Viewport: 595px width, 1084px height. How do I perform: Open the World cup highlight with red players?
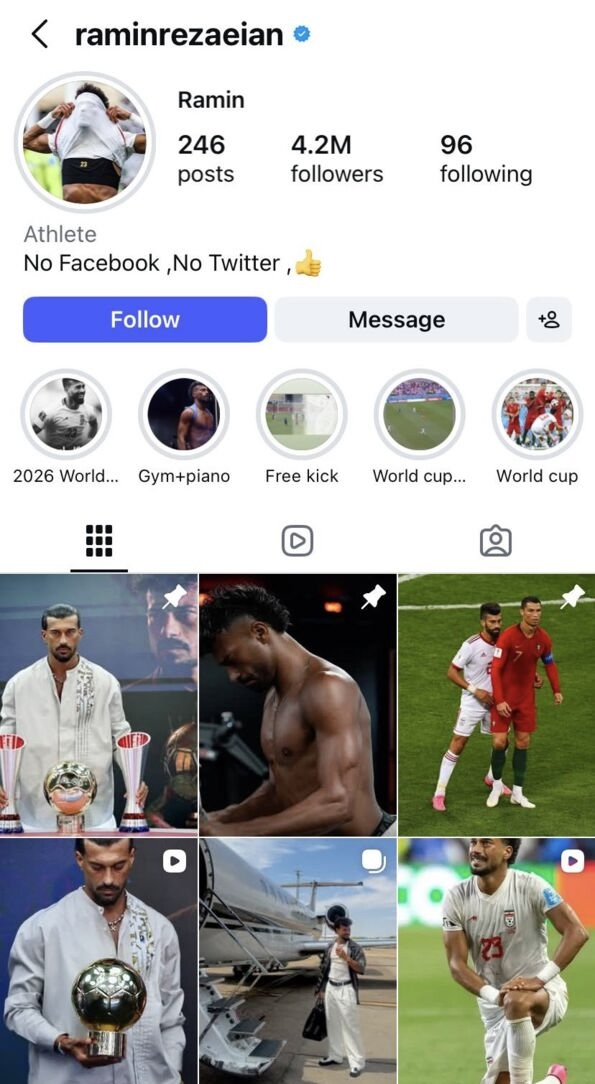click(537, 414)
